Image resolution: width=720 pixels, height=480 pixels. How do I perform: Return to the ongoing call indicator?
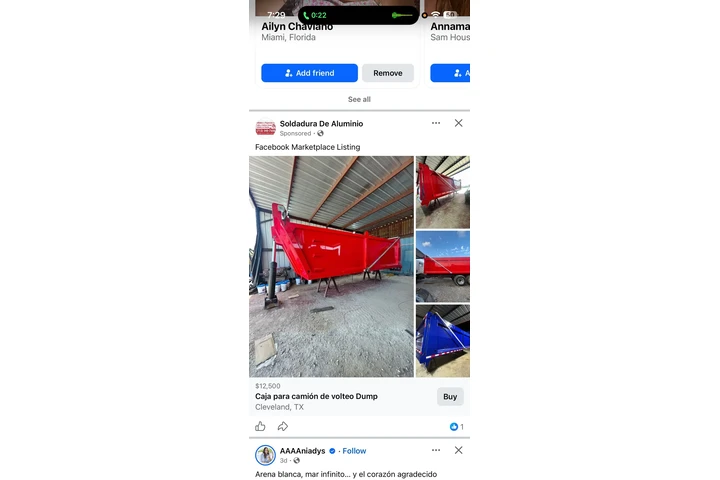coord(318,16)
